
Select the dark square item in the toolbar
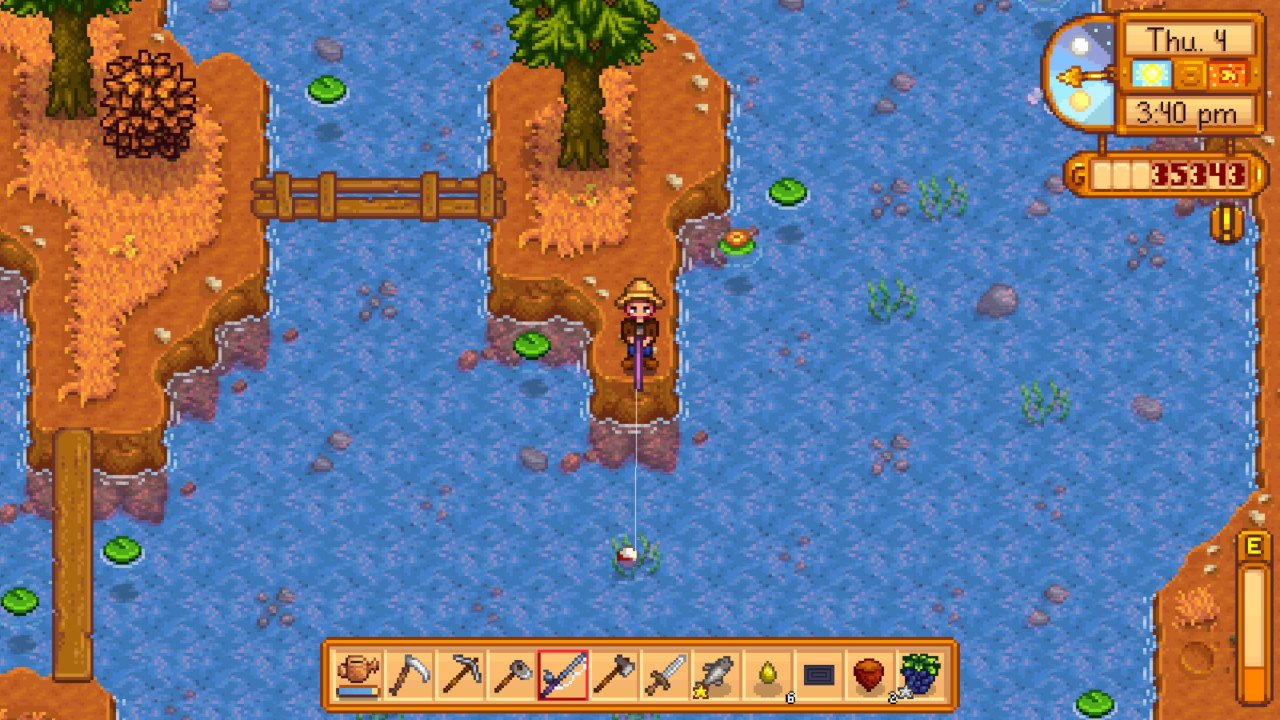819,676
